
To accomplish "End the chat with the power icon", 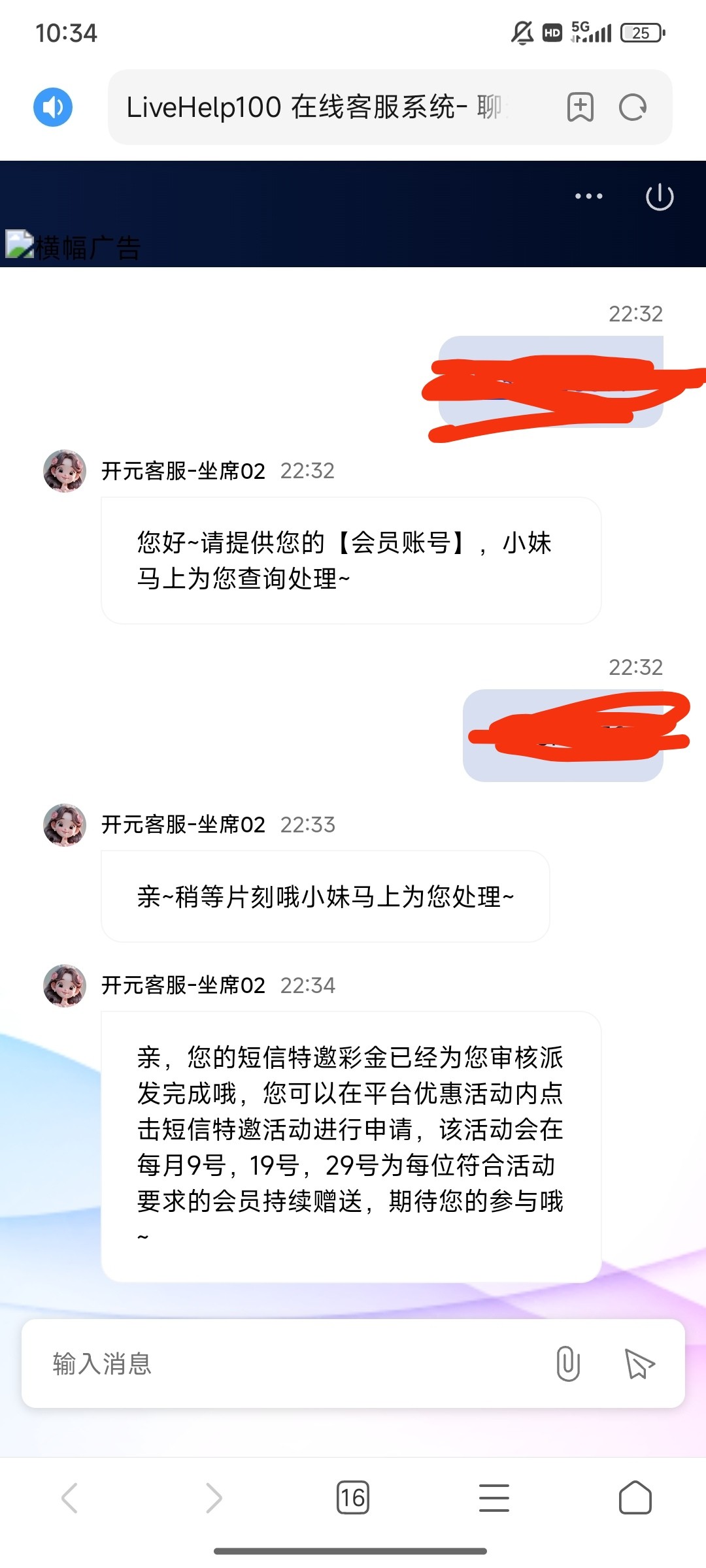I will pos(660,197).
